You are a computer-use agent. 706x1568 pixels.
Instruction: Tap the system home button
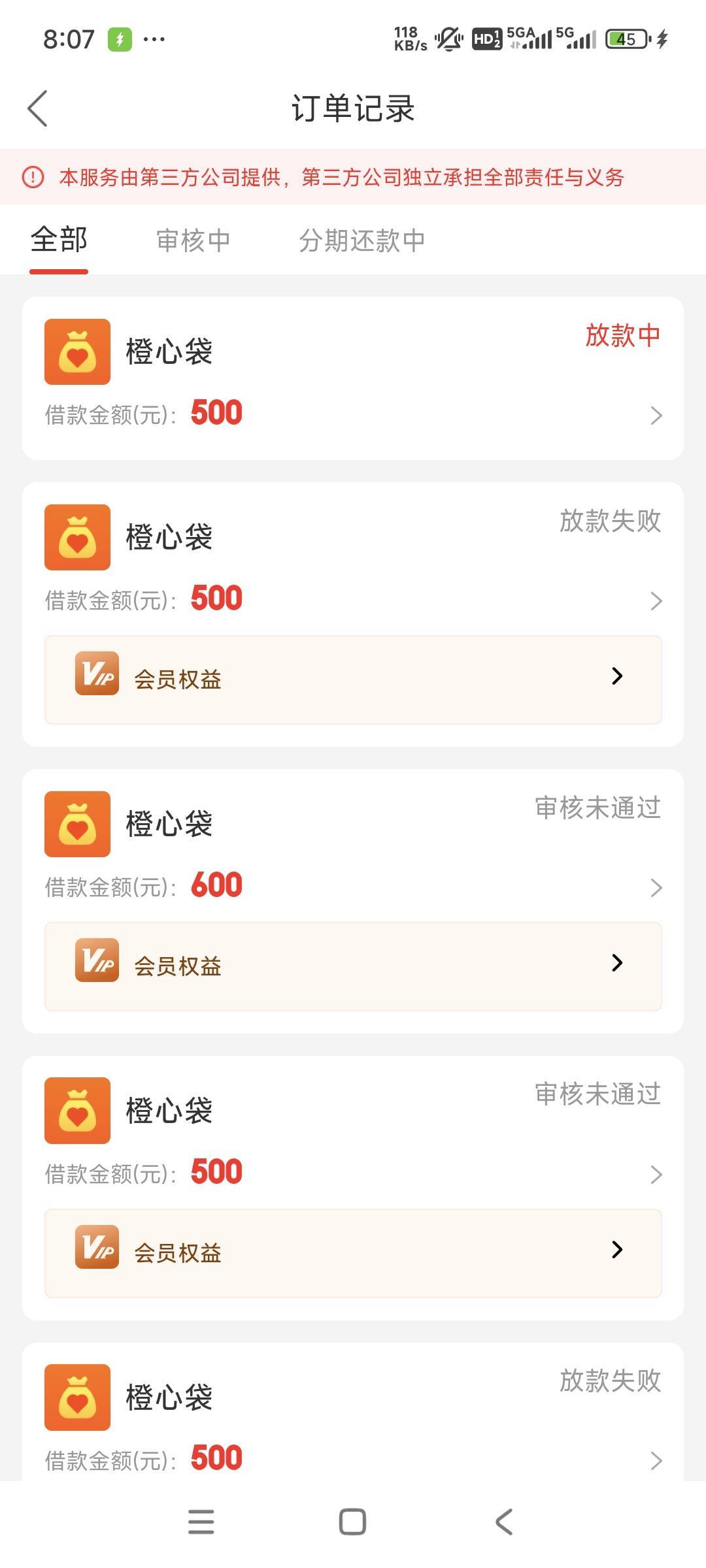tap(352, 1522)
